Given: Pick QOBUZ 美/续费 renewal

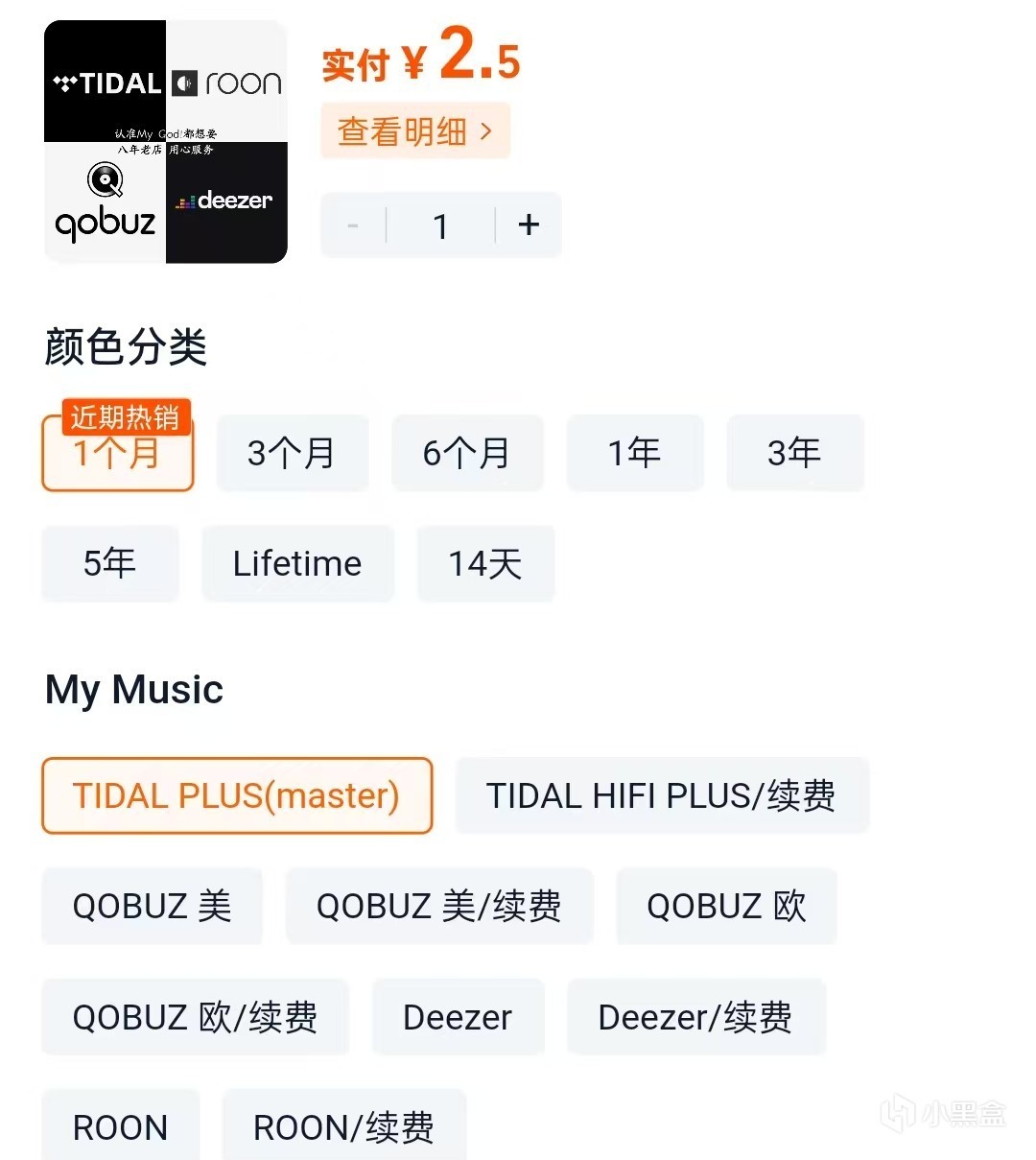Looking at the screenshot, I should 438,906.
